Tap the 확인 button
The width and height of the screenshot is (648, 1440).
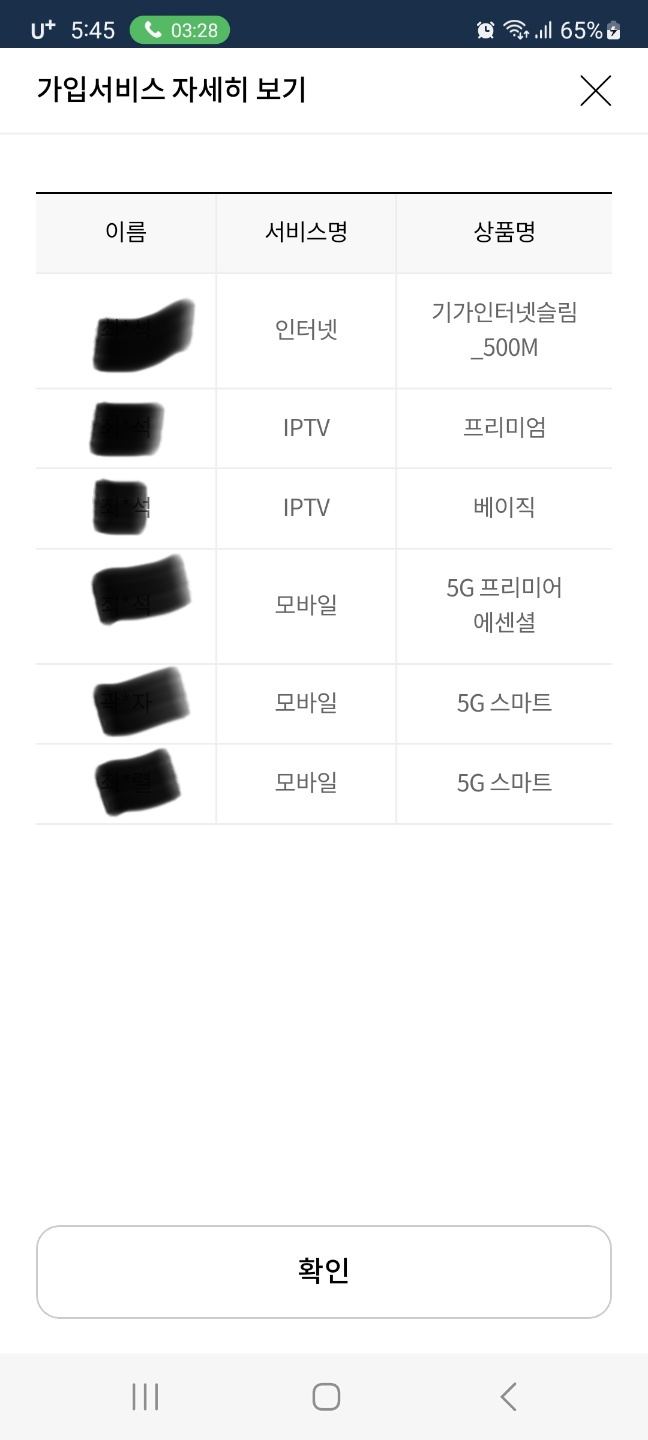(x=323, y=1271)
